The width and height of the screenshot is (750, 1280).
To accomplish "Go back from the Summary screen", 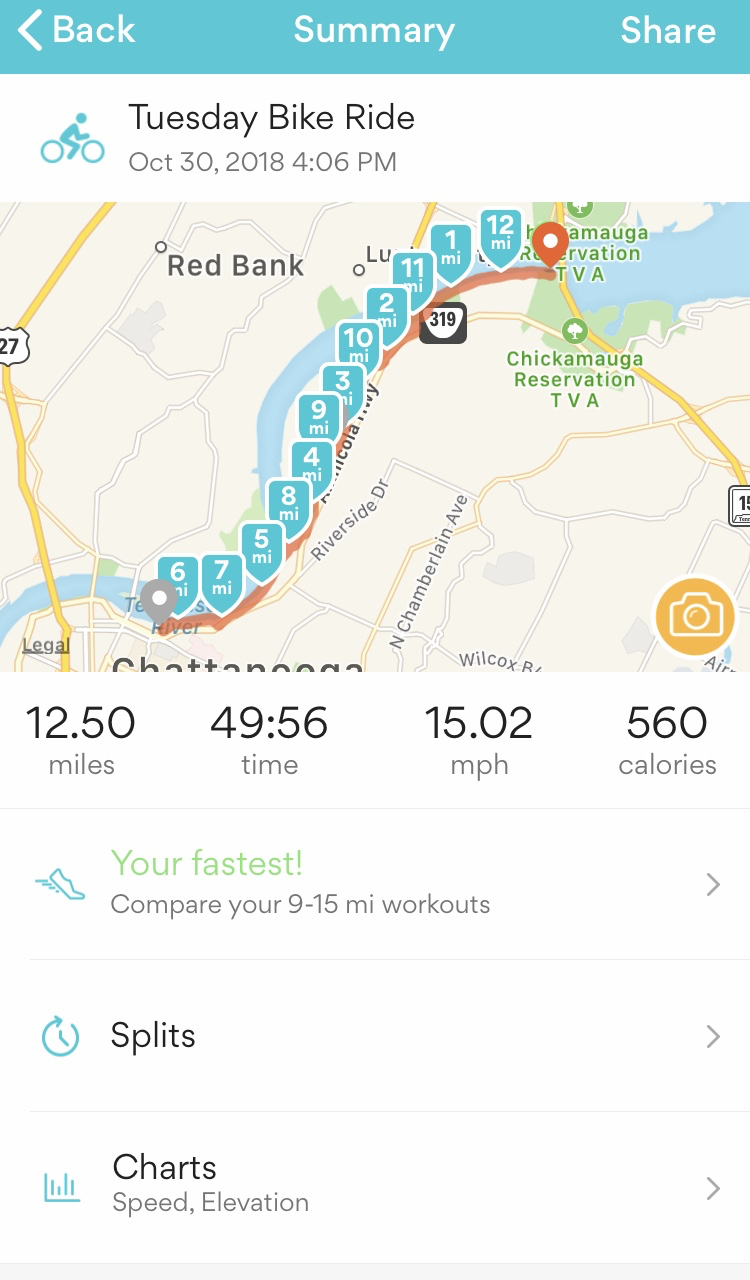I will pos(76,31).
